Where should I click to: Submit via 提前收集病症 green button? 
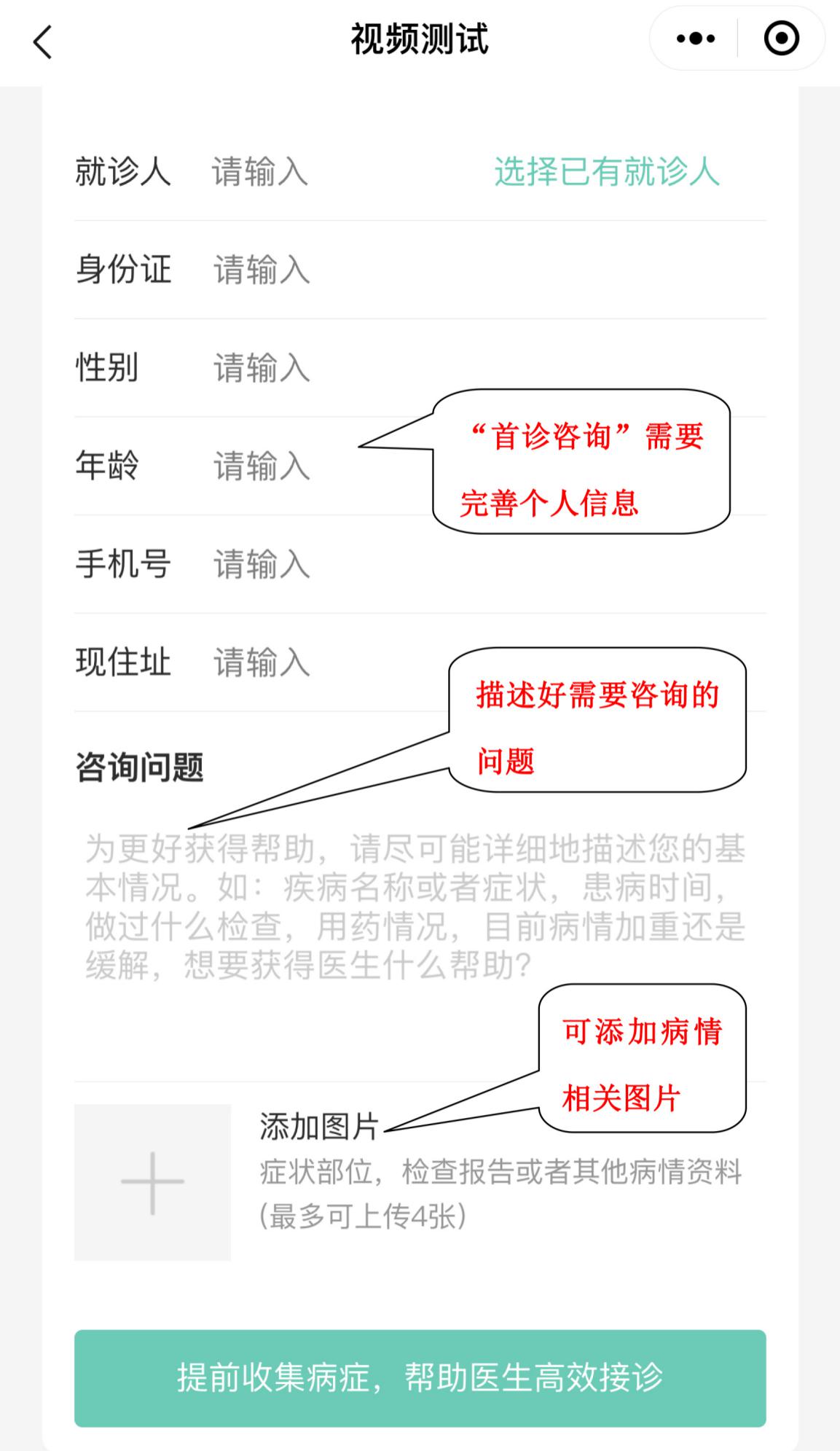pyautogui.click(x=420, y=1377)
